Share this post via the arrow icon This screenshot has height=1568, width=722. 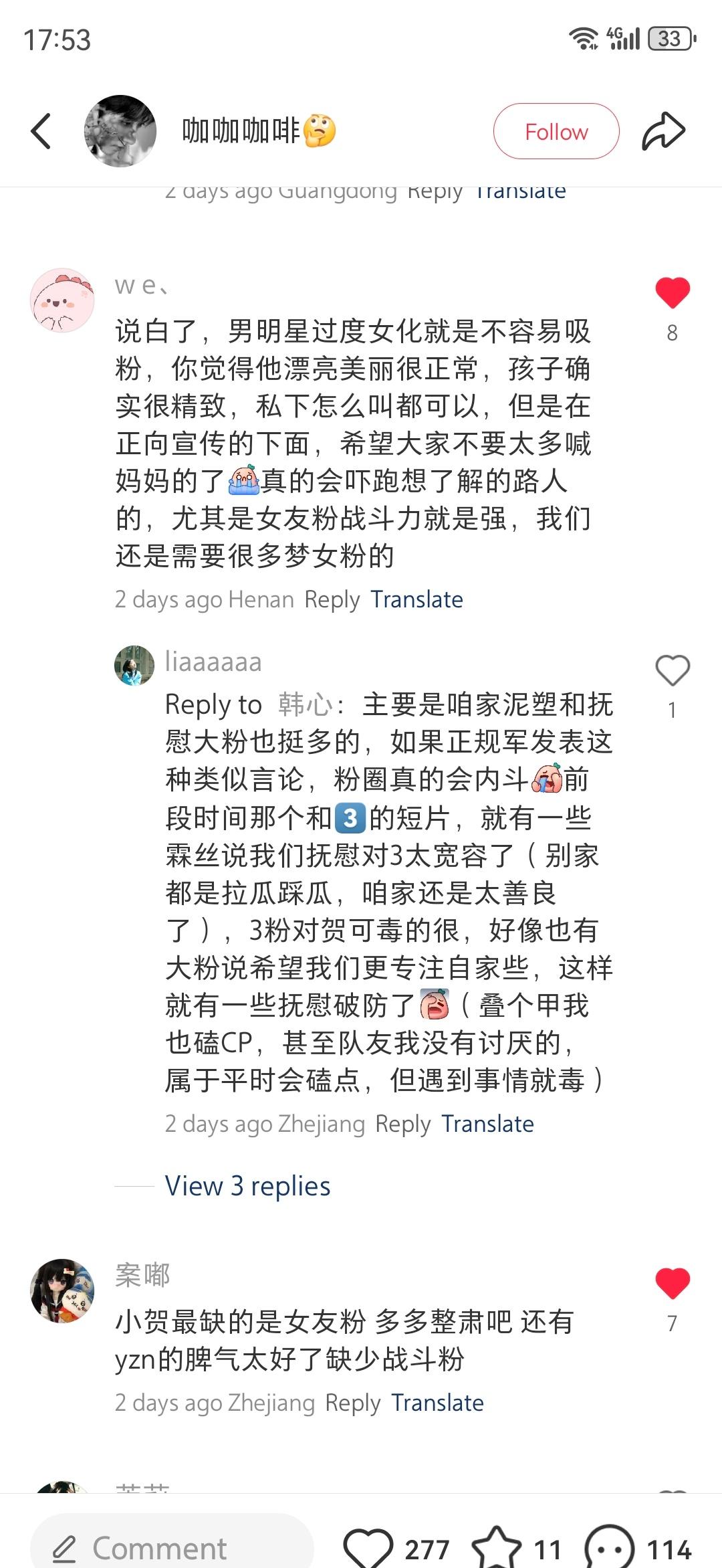pyautogui.click(x=663, y=131)
